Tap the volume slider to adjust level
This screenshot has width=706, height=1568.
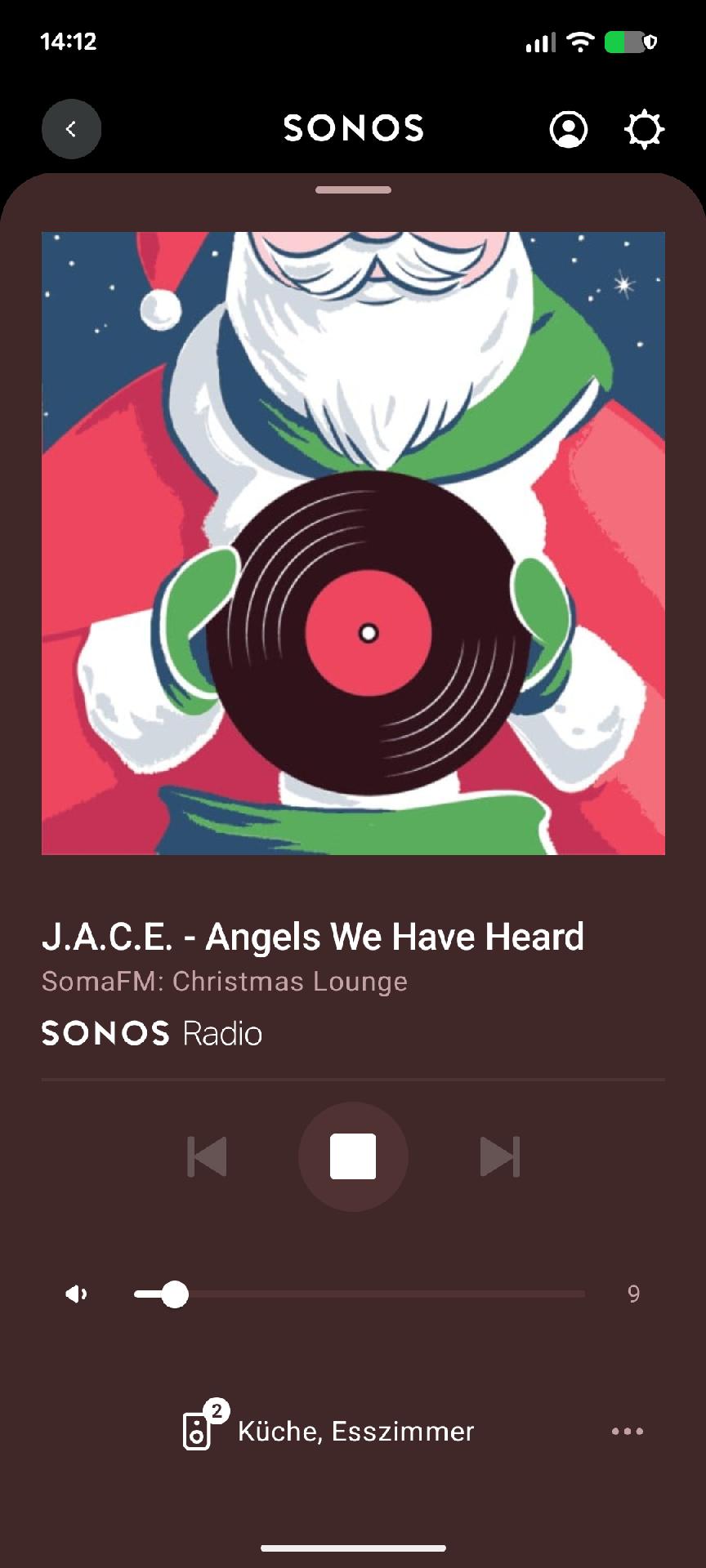click(x=360, y=1294)
